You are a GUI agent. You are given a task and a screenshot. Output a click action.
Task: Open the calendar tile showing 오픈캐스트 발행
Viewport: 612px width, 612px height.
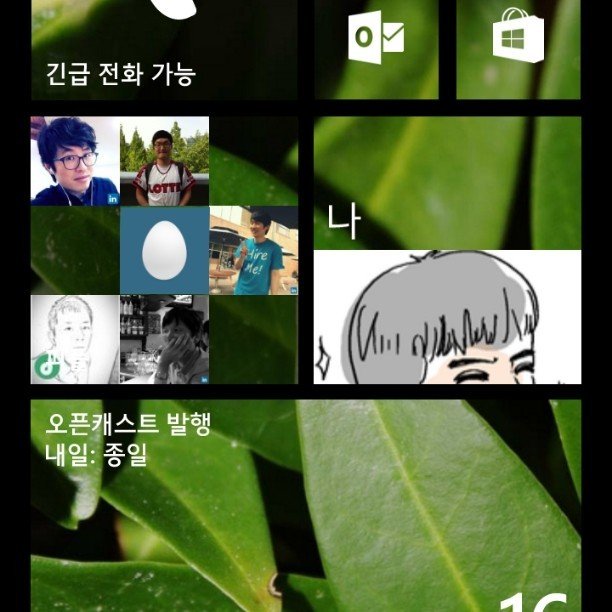pos(305,500)
